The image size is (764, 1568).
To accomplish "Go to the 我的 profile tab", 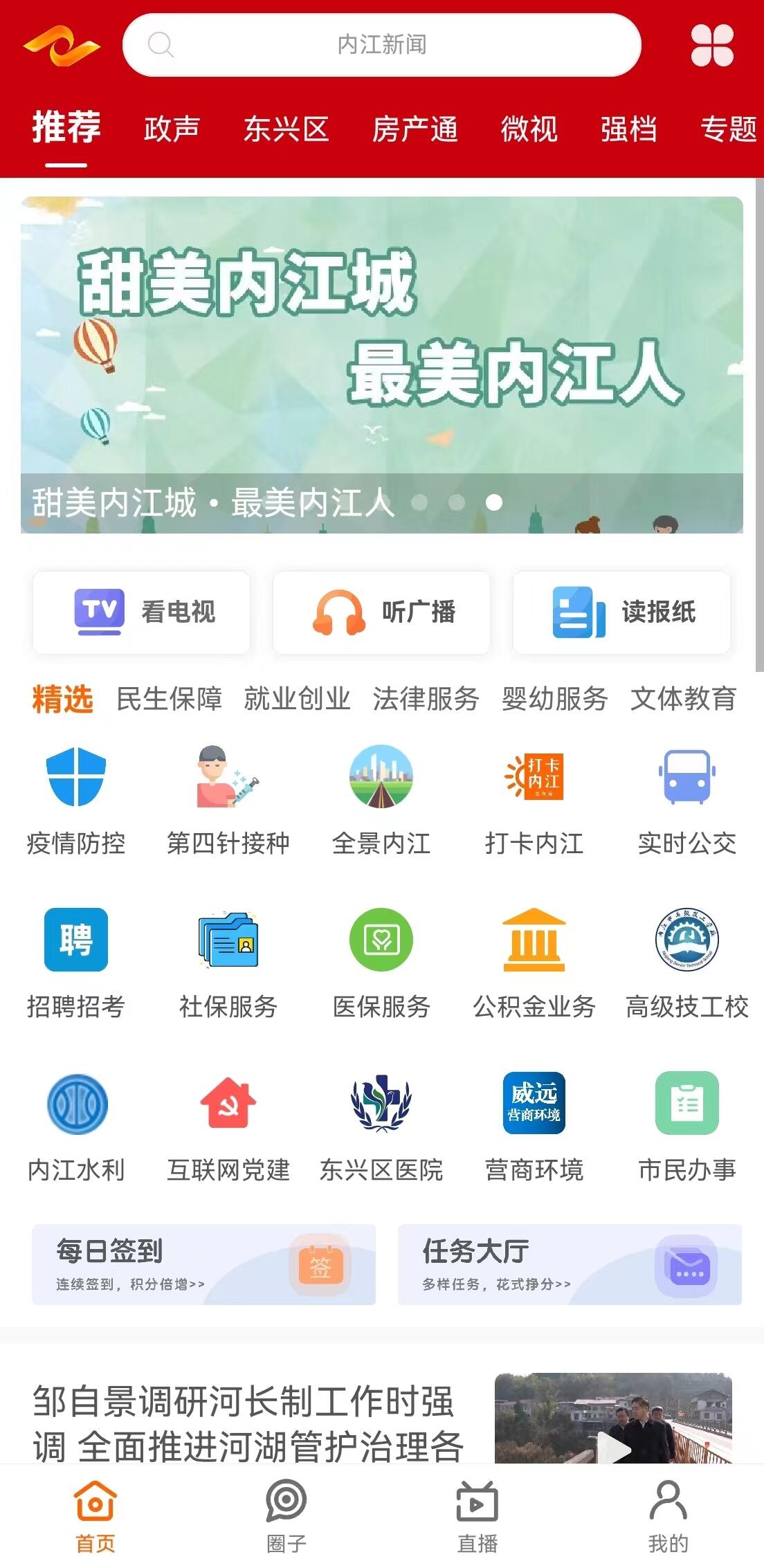I will tap(668, 1515).
